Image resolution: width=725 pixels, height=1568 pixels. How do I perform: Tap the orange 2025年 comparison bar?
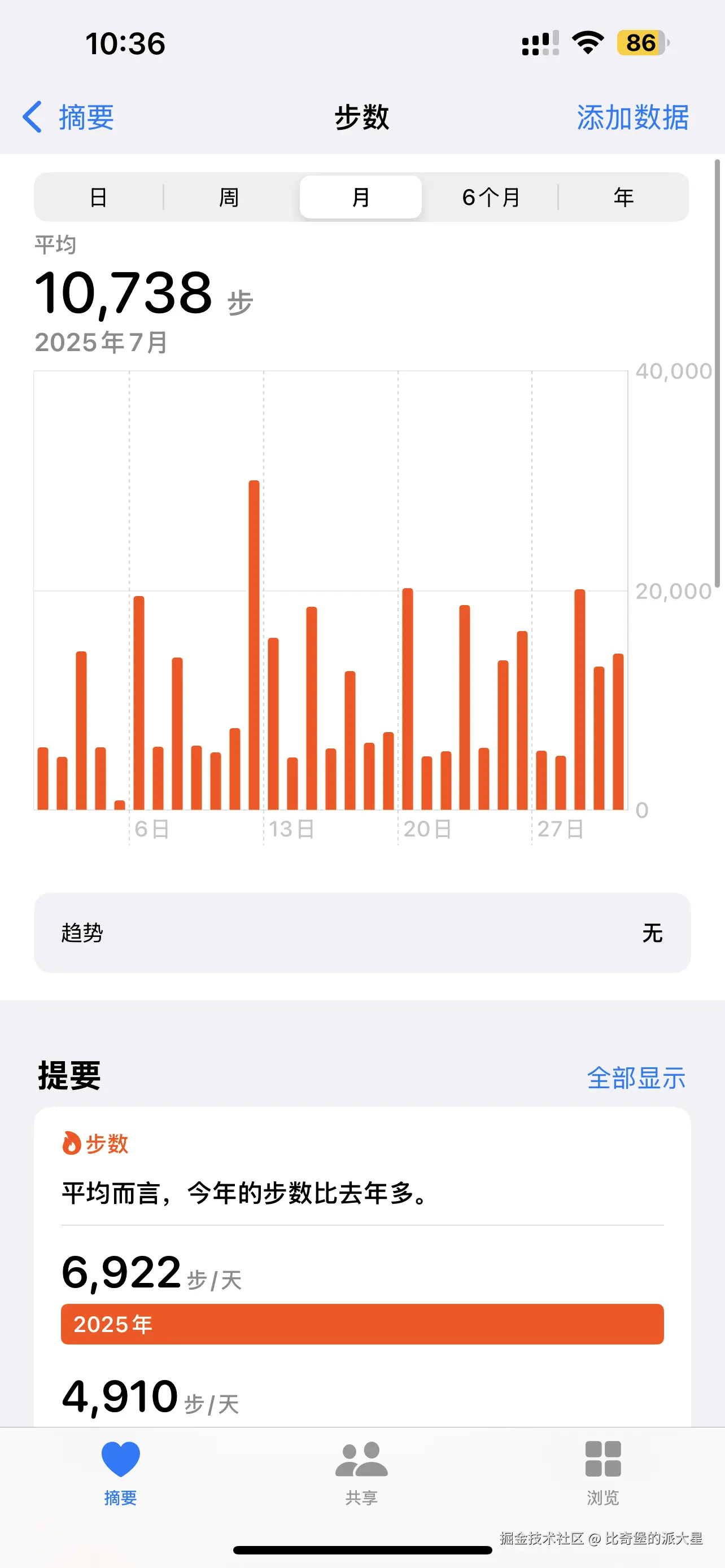361,1323
